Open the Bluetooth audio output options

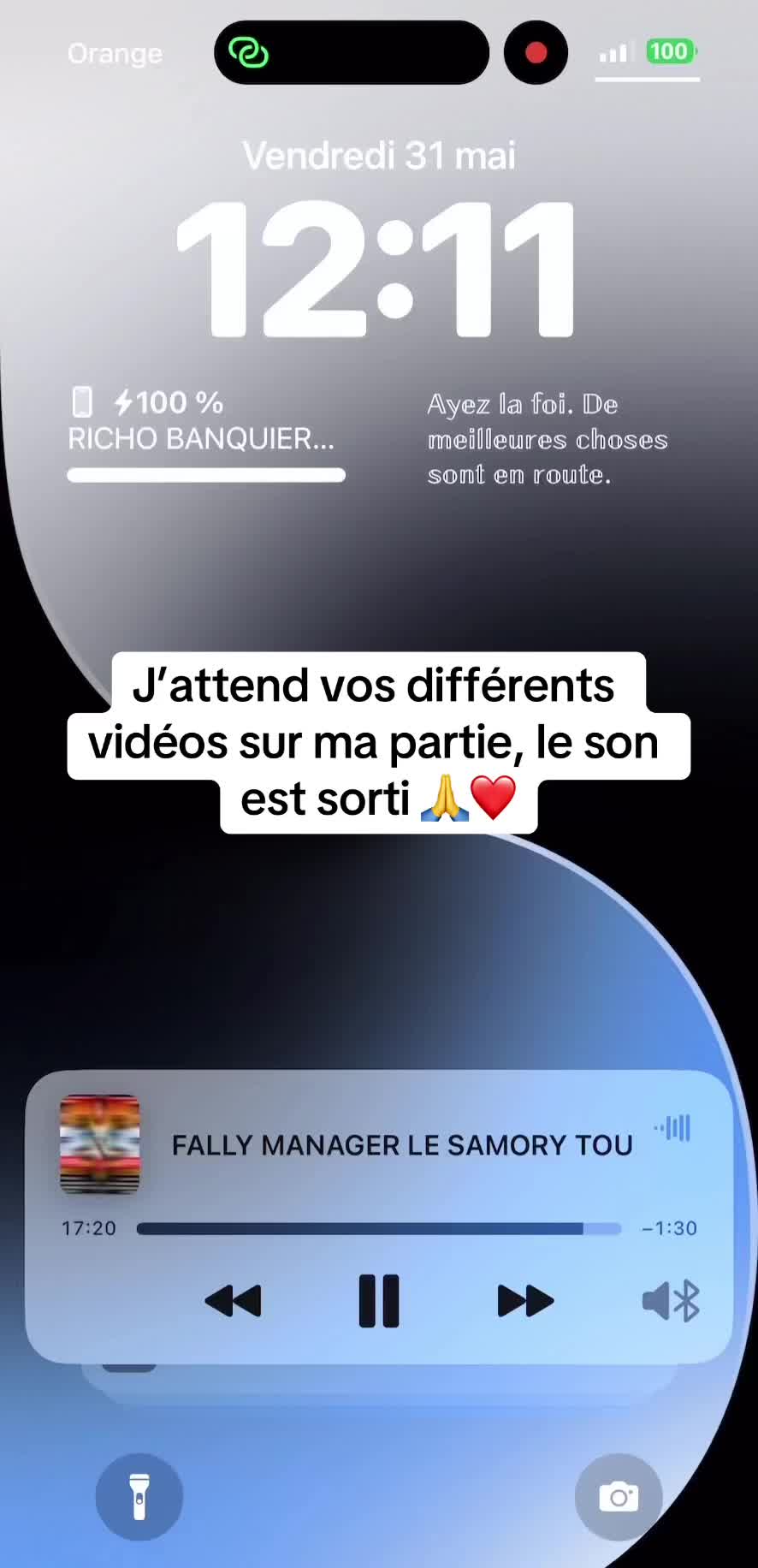(x=672, y=1302)
